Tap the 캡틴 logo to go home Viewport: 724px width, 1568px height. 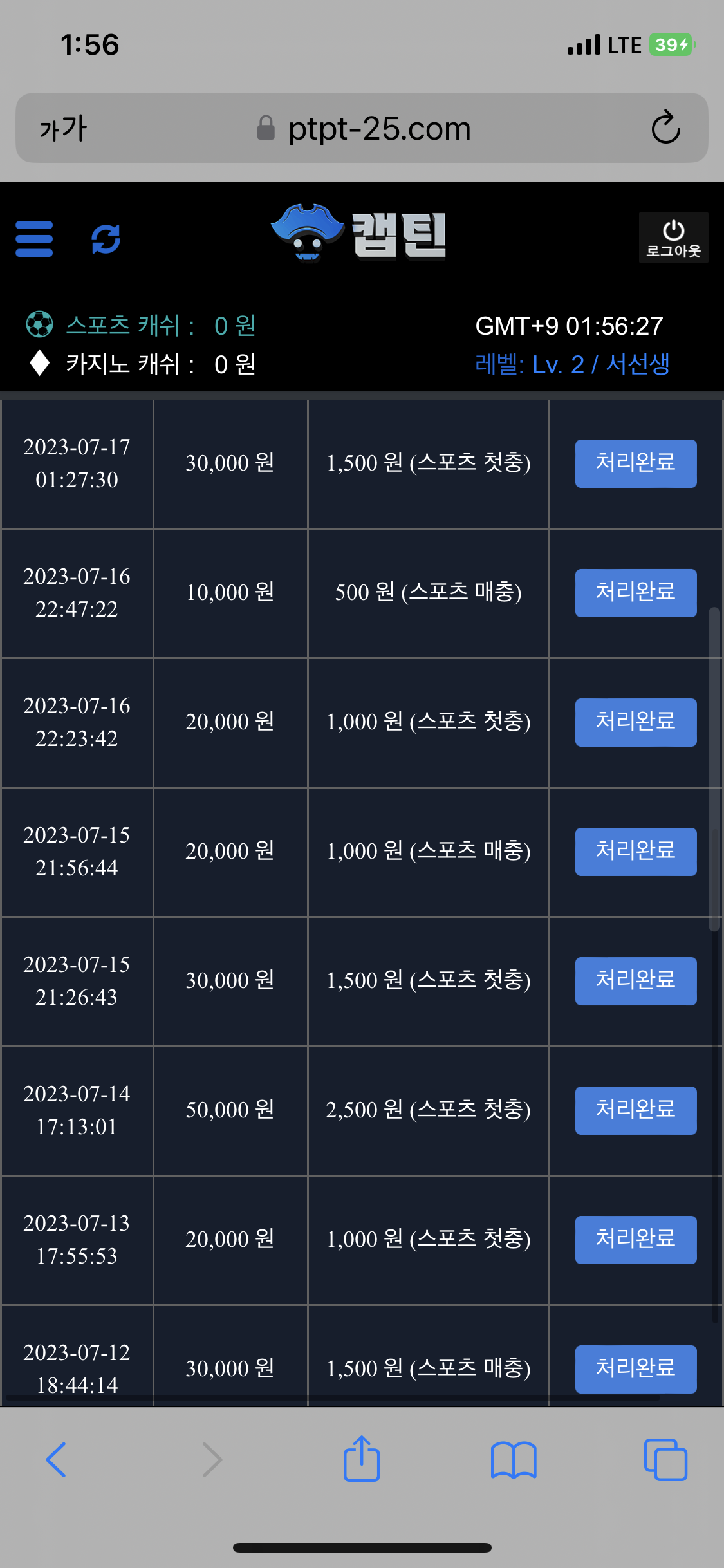tap(359, 233)
